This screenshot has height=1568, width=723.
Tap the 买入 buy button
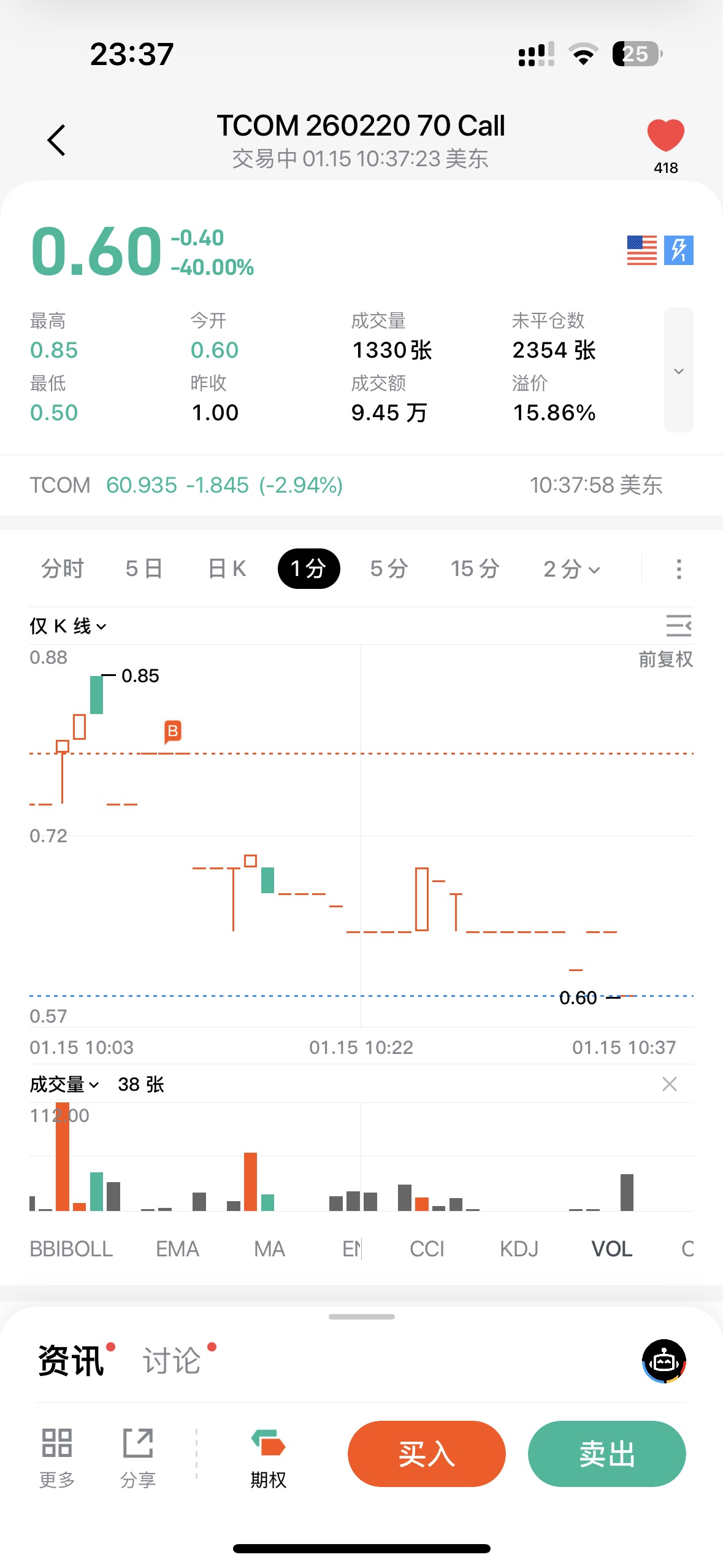[x=426, y=1454]
